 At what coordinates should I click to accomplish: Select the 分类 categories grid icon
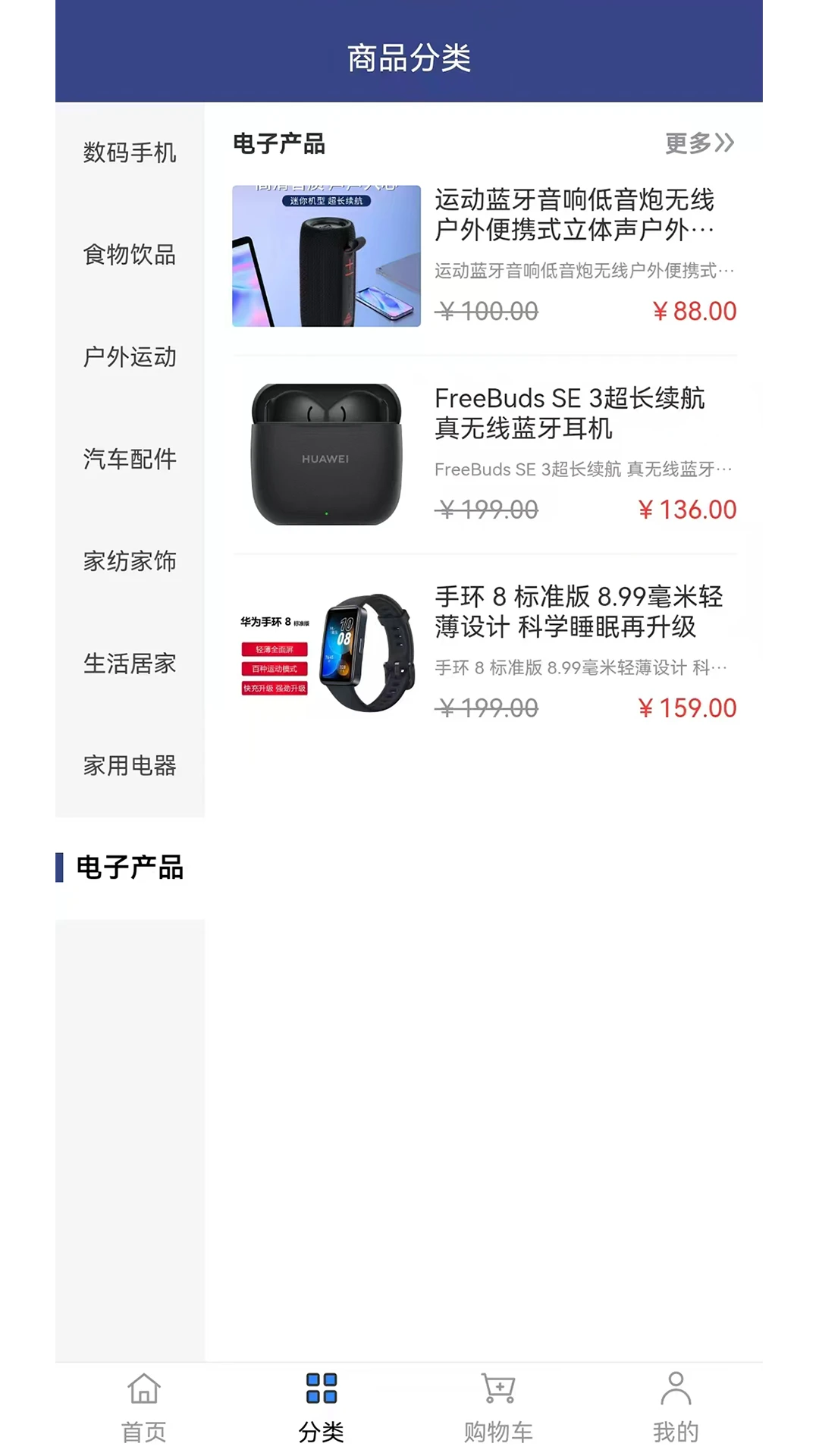pyautogui.click(x=321, y=1387)
